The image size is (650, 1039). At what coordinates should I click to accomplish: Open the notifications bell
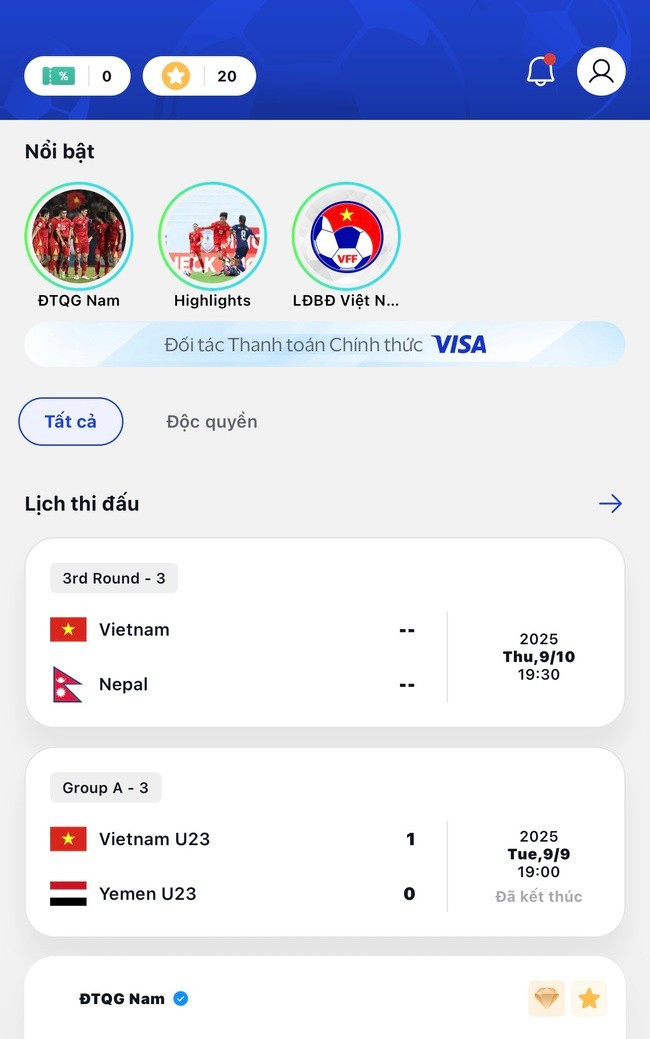click(540, 71)
